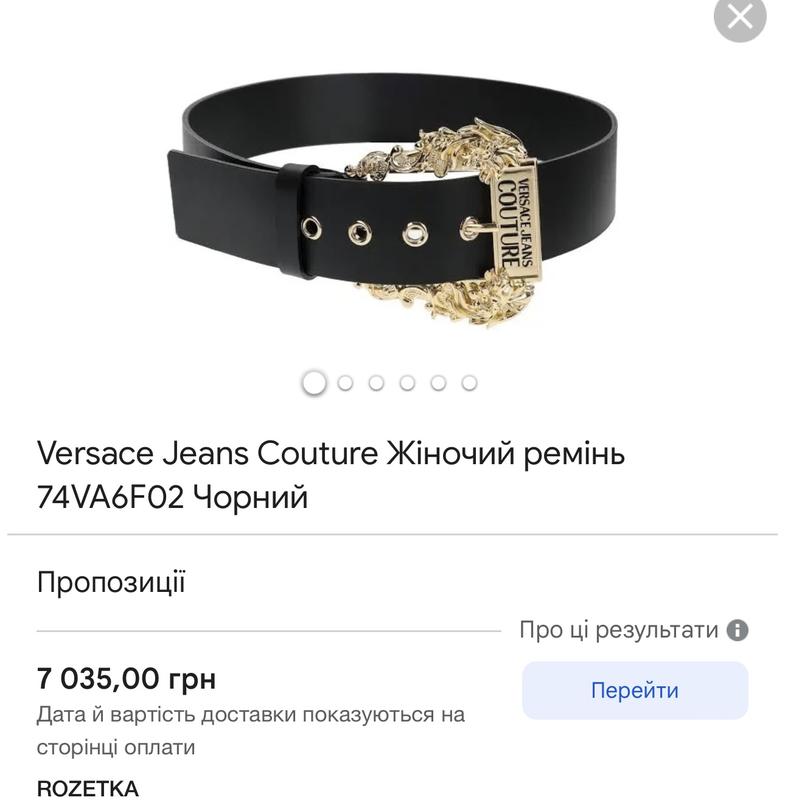Viewport: 785px width, 800px height.
Task: Select the last image indicator dot
Action: (x=469, y=383)
